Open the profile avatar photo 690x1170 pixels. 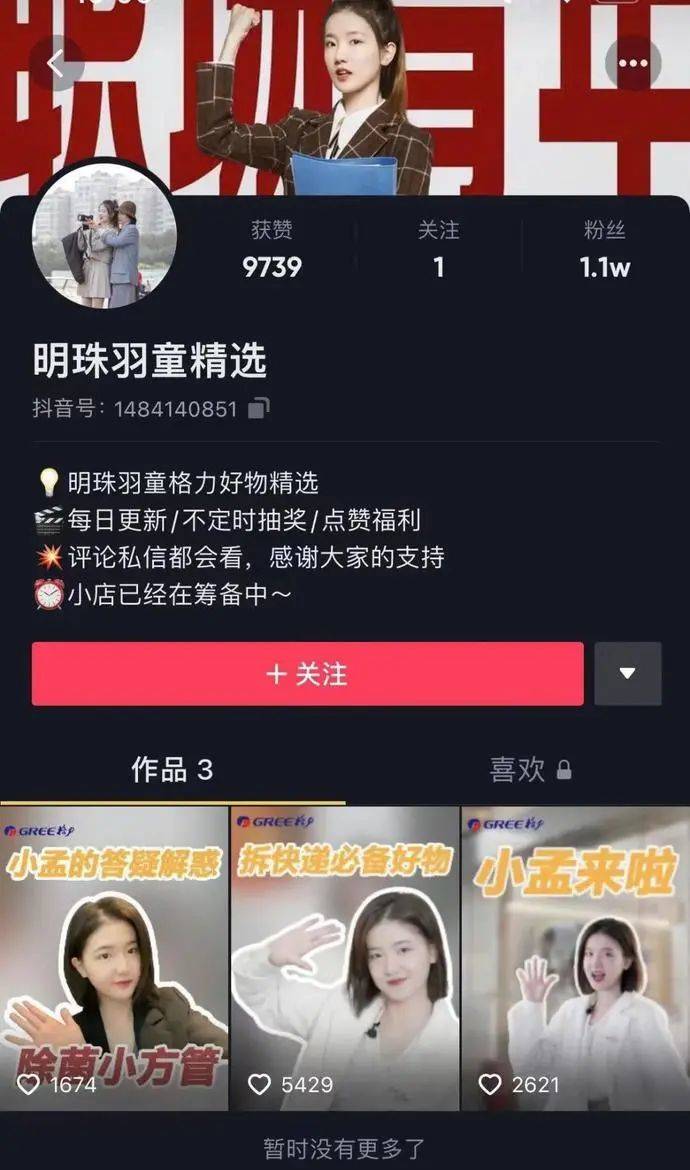(x=104, y=235)
